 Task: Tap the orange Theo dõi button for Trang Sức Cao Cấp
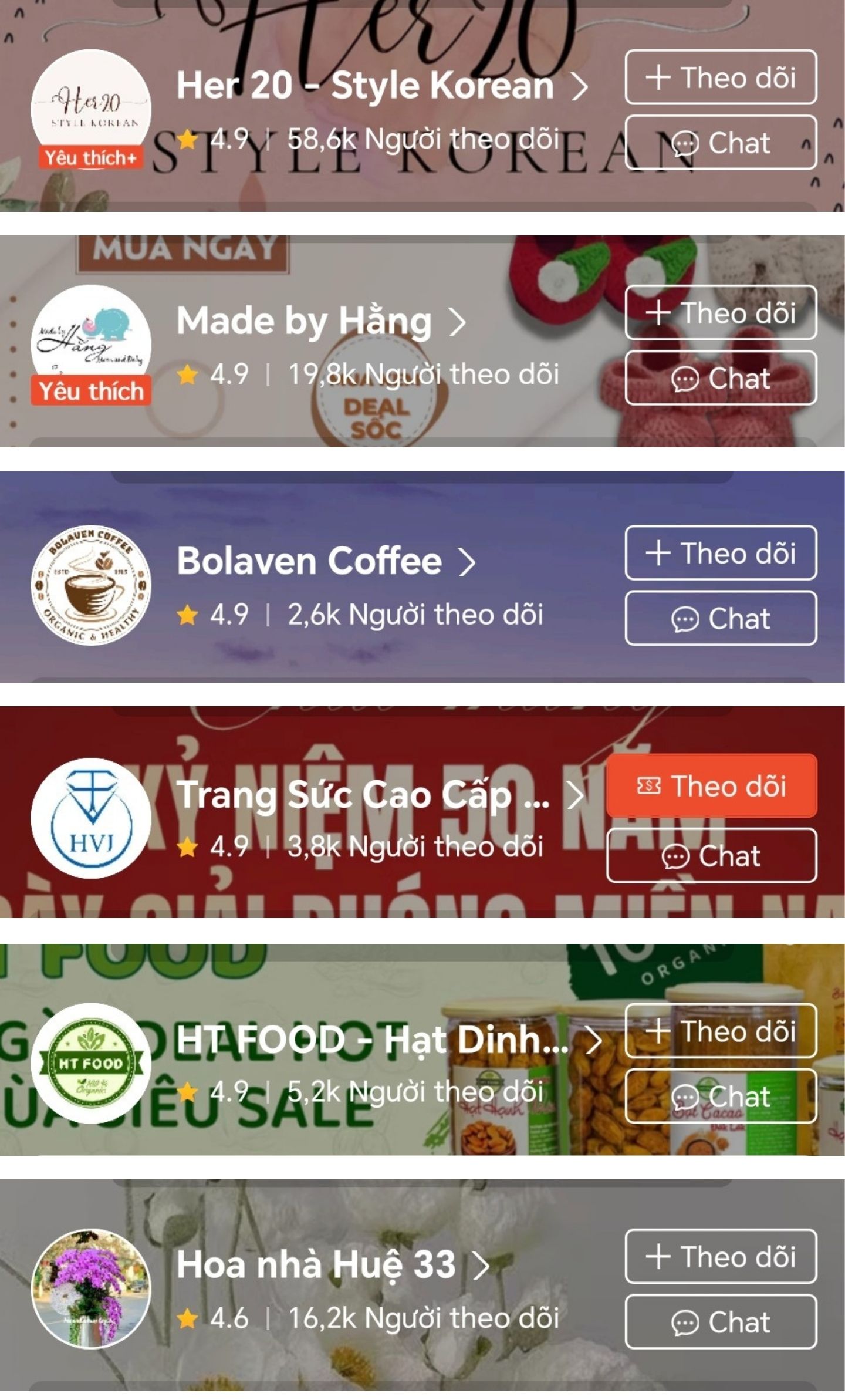711,786
